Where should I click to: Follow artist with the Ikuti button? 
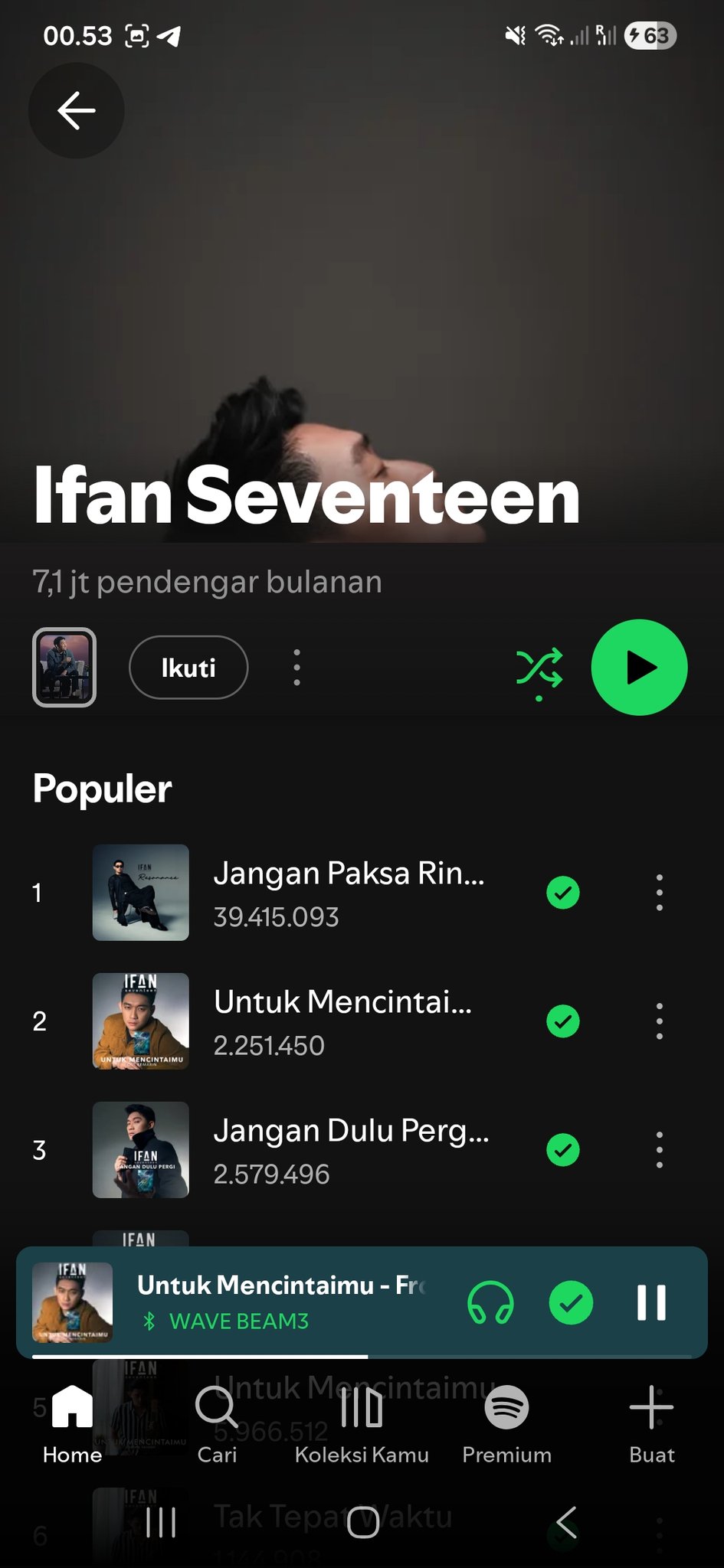tap(188, 668)
